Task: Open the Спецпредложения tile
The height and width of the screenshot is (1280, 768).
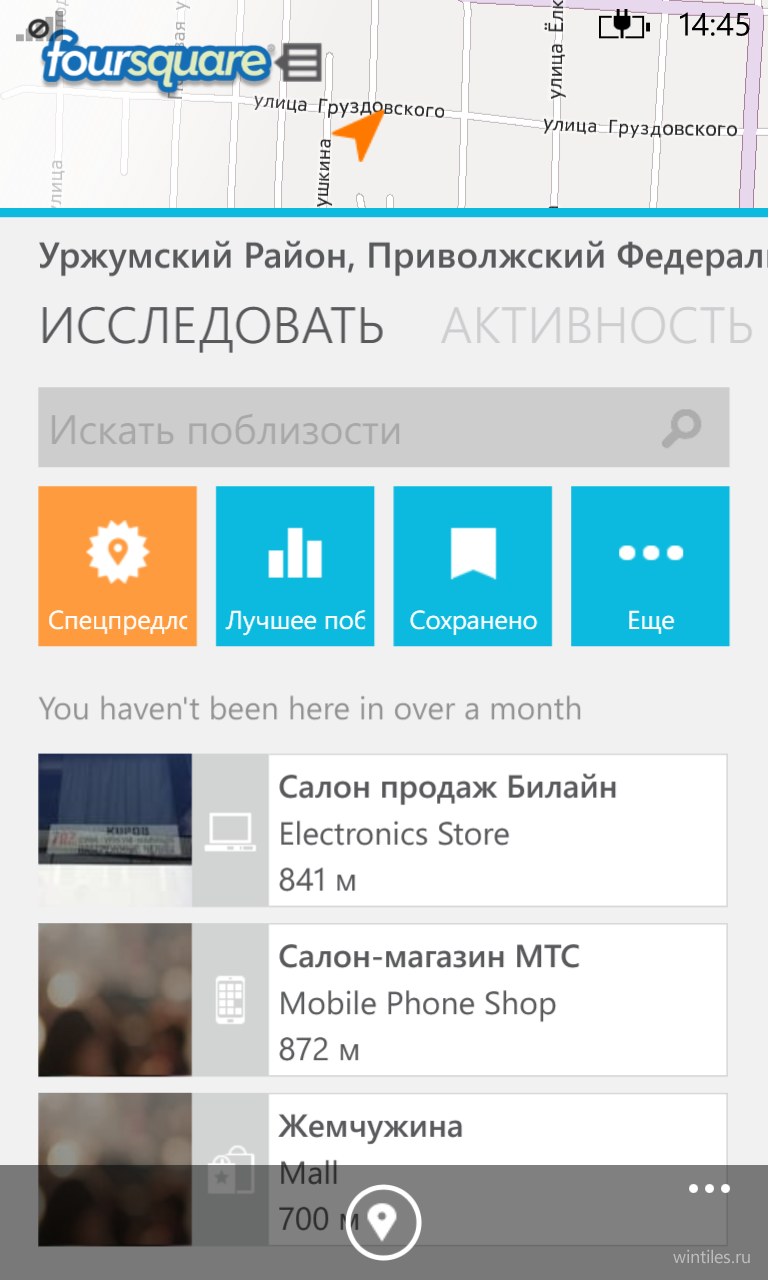Action: point(117,566)
